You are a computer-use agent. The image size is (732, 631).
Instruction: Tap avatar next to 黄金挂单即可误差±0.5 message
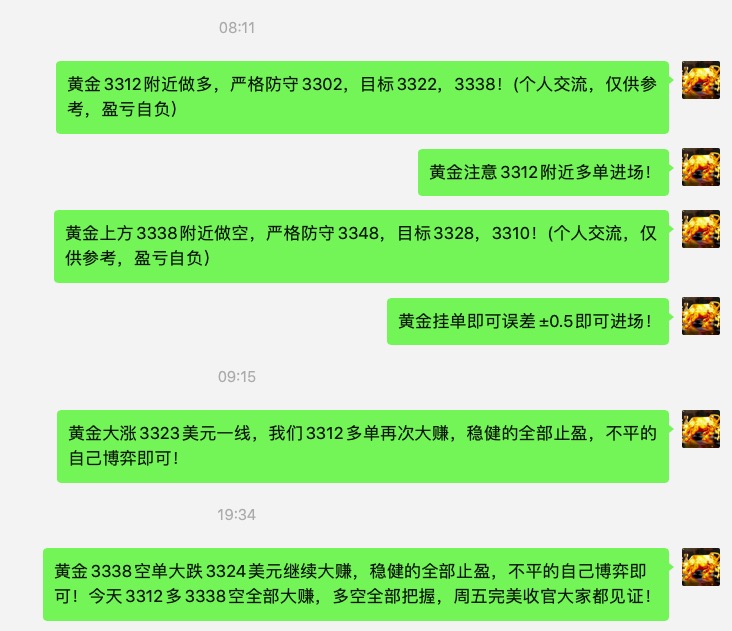click(x=700, y=316)
